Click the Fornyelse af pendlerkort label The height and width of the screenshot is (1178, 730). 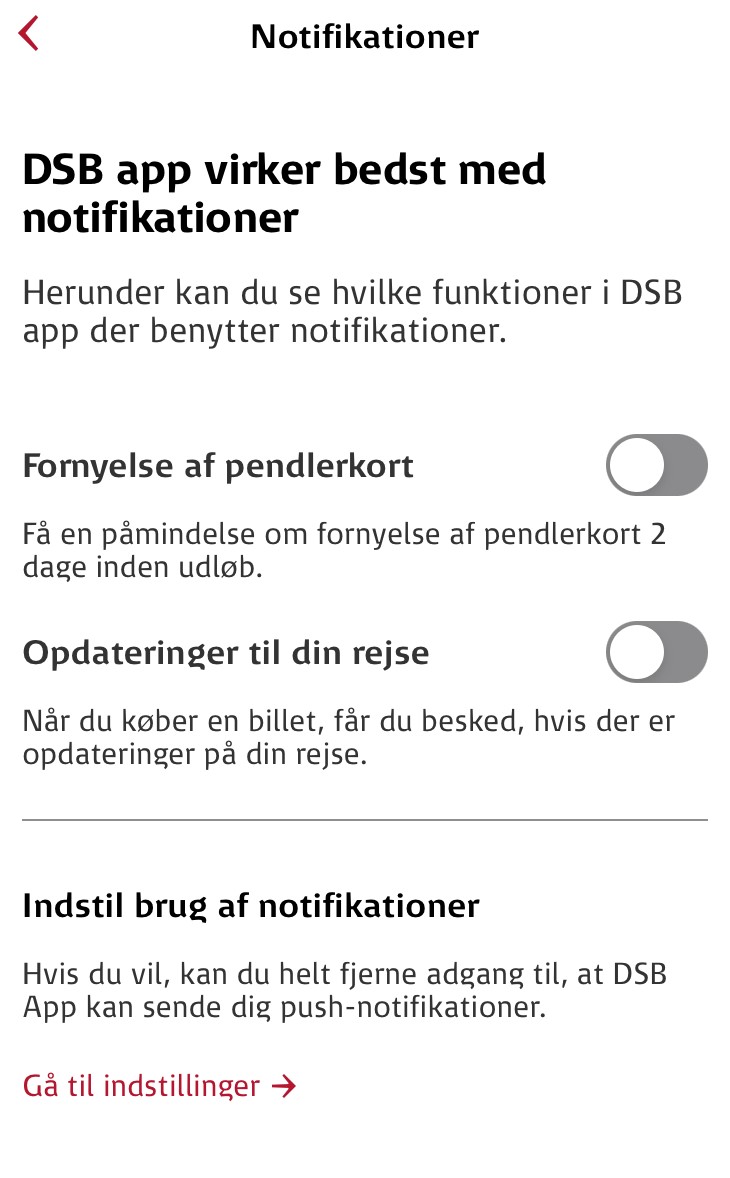[x=217, y=465]
